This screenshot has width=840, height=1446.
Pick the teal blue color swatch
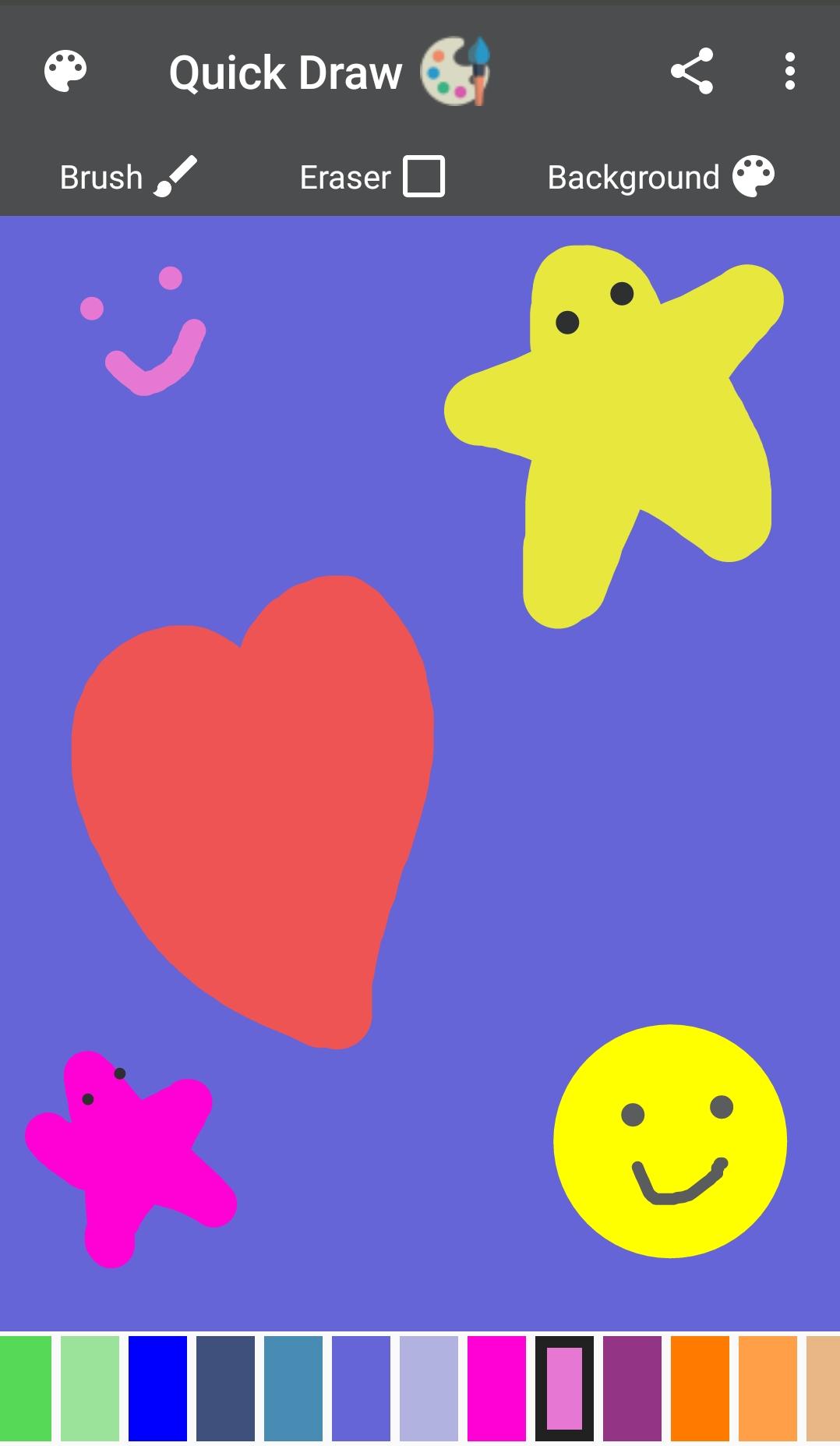coord(293,1388)
